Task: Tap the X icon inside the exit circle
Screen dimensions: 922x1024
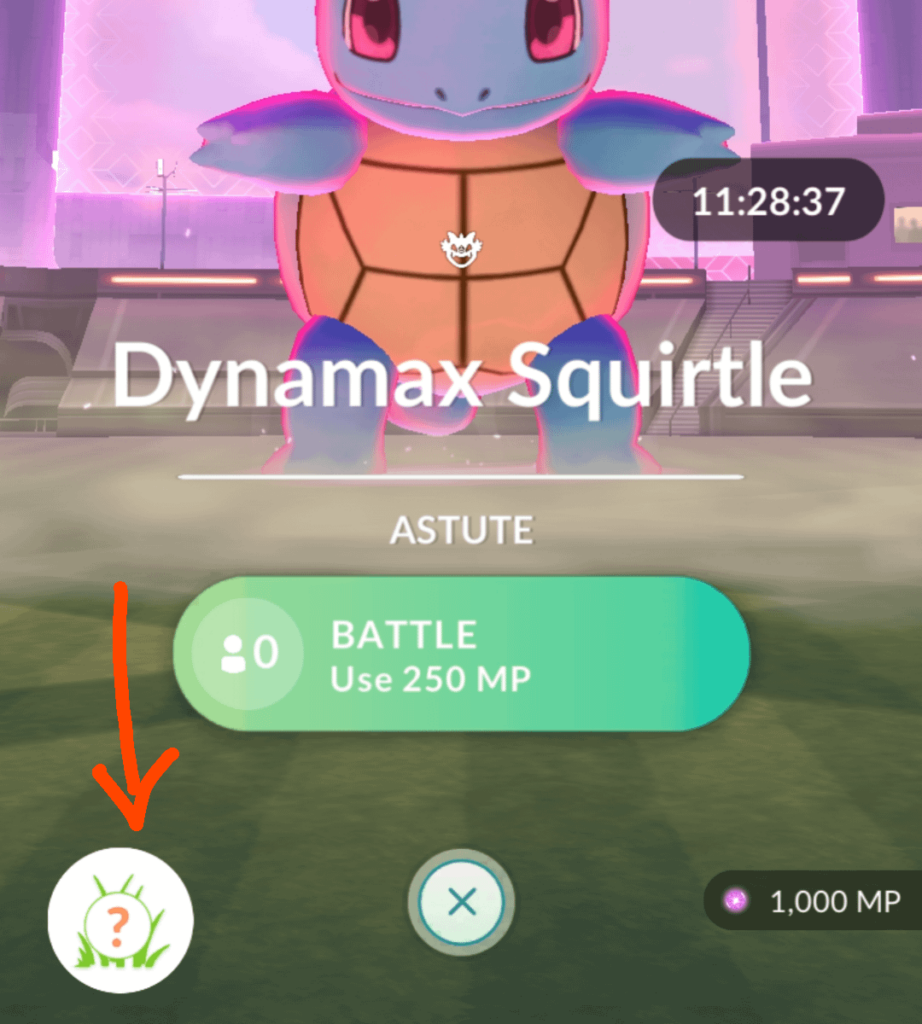Action: point(460,901)
